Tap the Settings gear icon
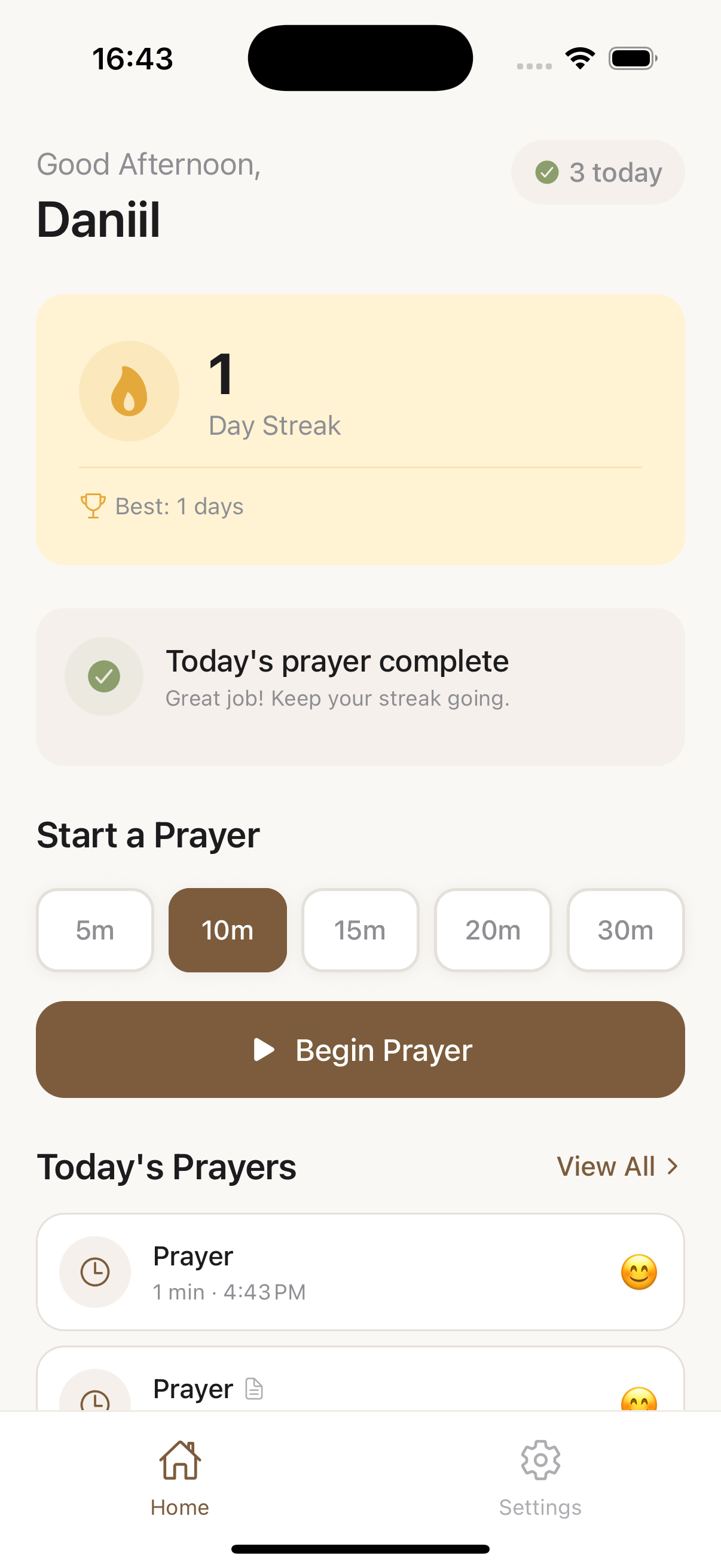The width and height of the screenshot is (721, 1568). [x=540, y=1460]
